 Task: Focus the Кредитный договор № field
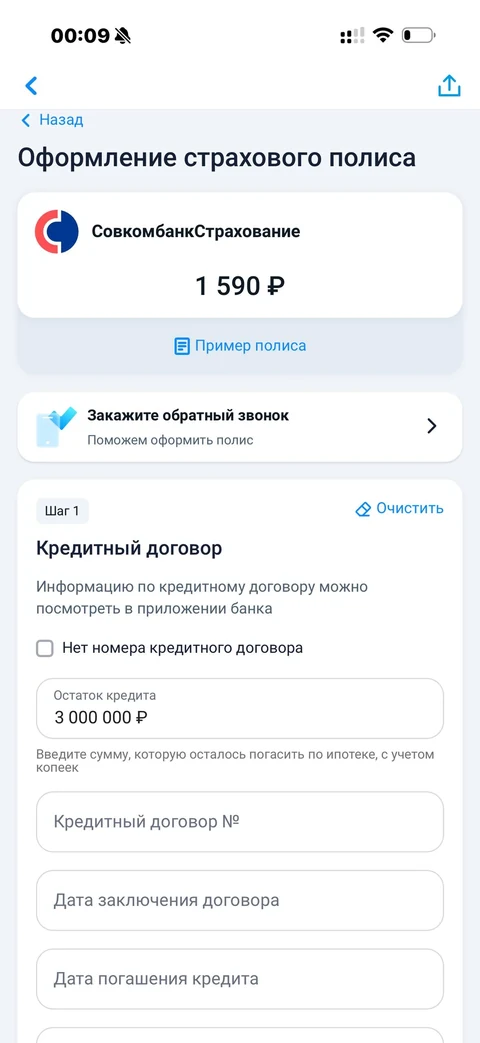coord(240,821)
